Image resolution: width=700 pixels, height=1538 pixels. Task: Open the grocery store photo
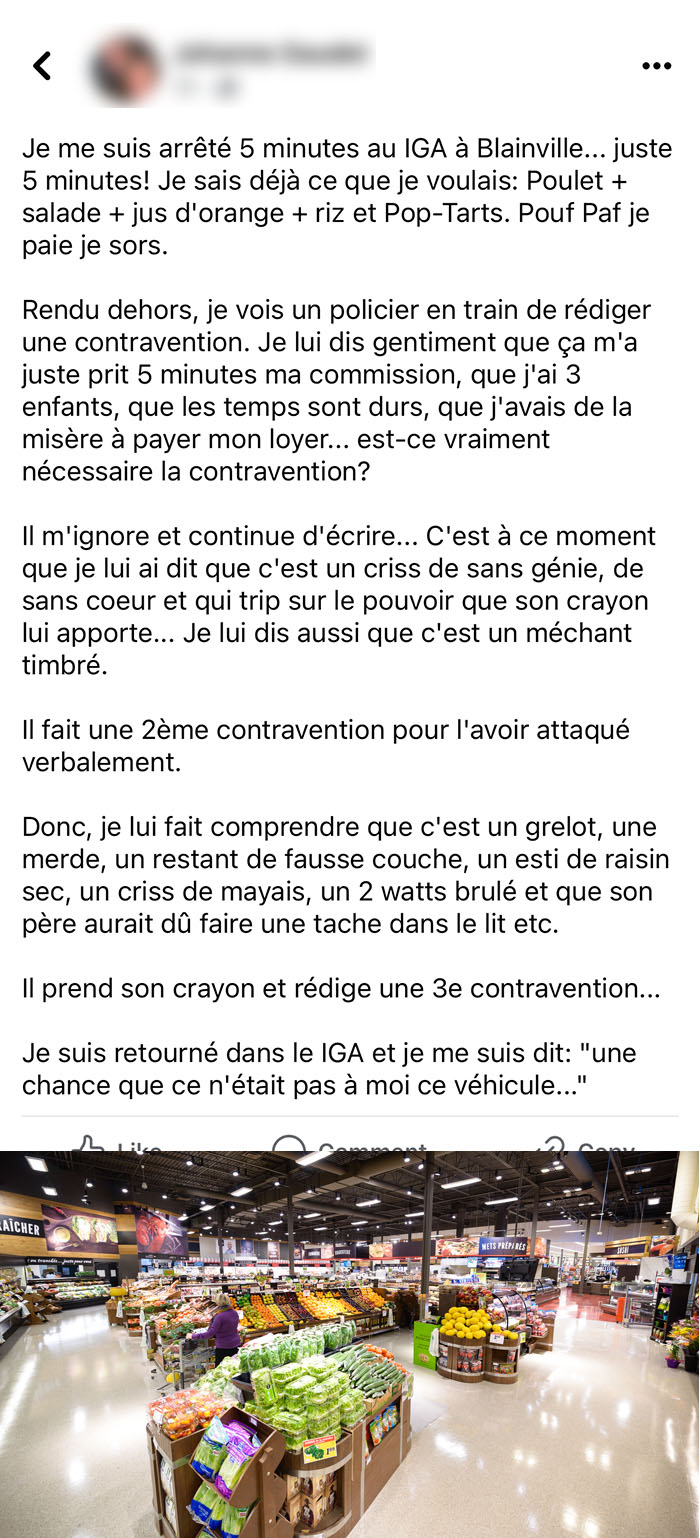tap(350, 1344)
